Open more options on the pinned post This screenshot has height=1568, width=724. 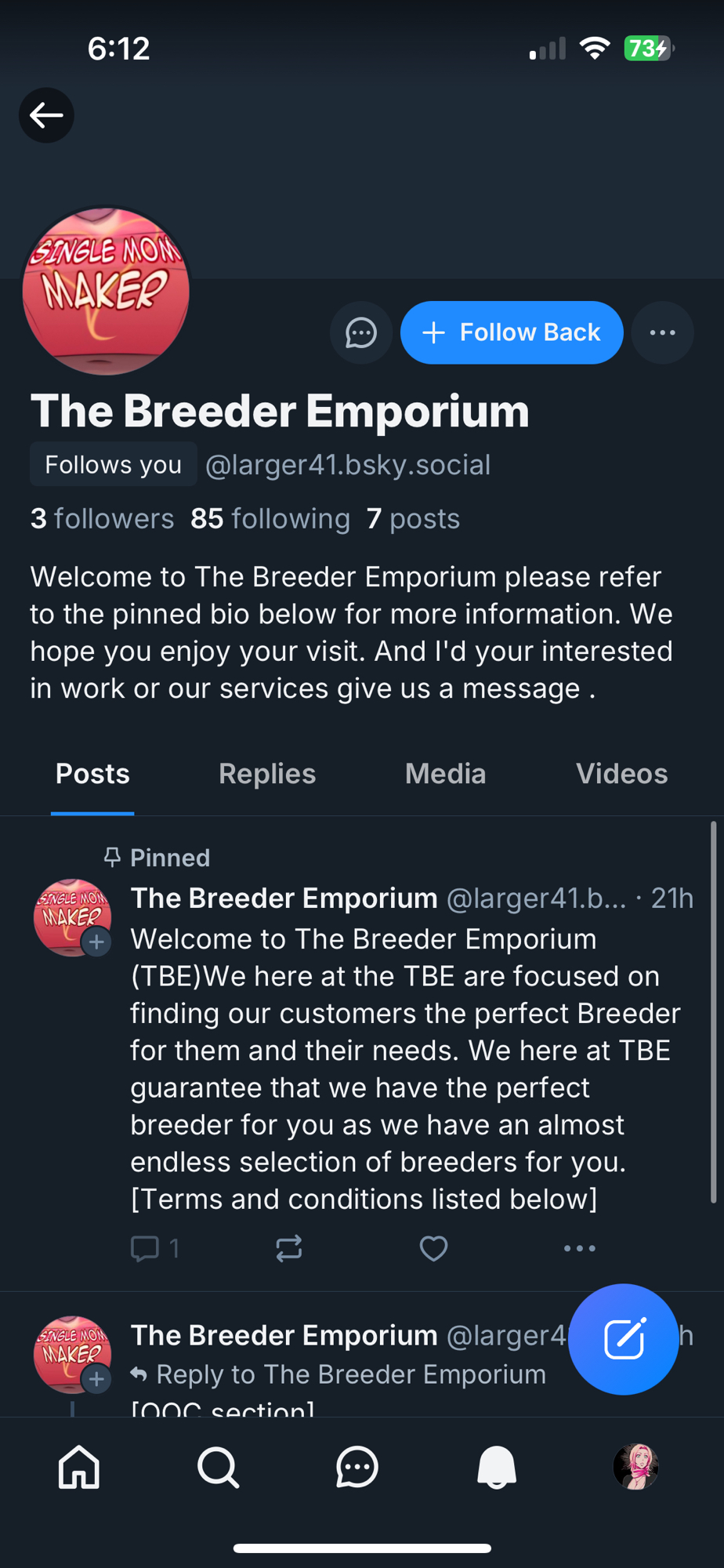click(579, 1248)
